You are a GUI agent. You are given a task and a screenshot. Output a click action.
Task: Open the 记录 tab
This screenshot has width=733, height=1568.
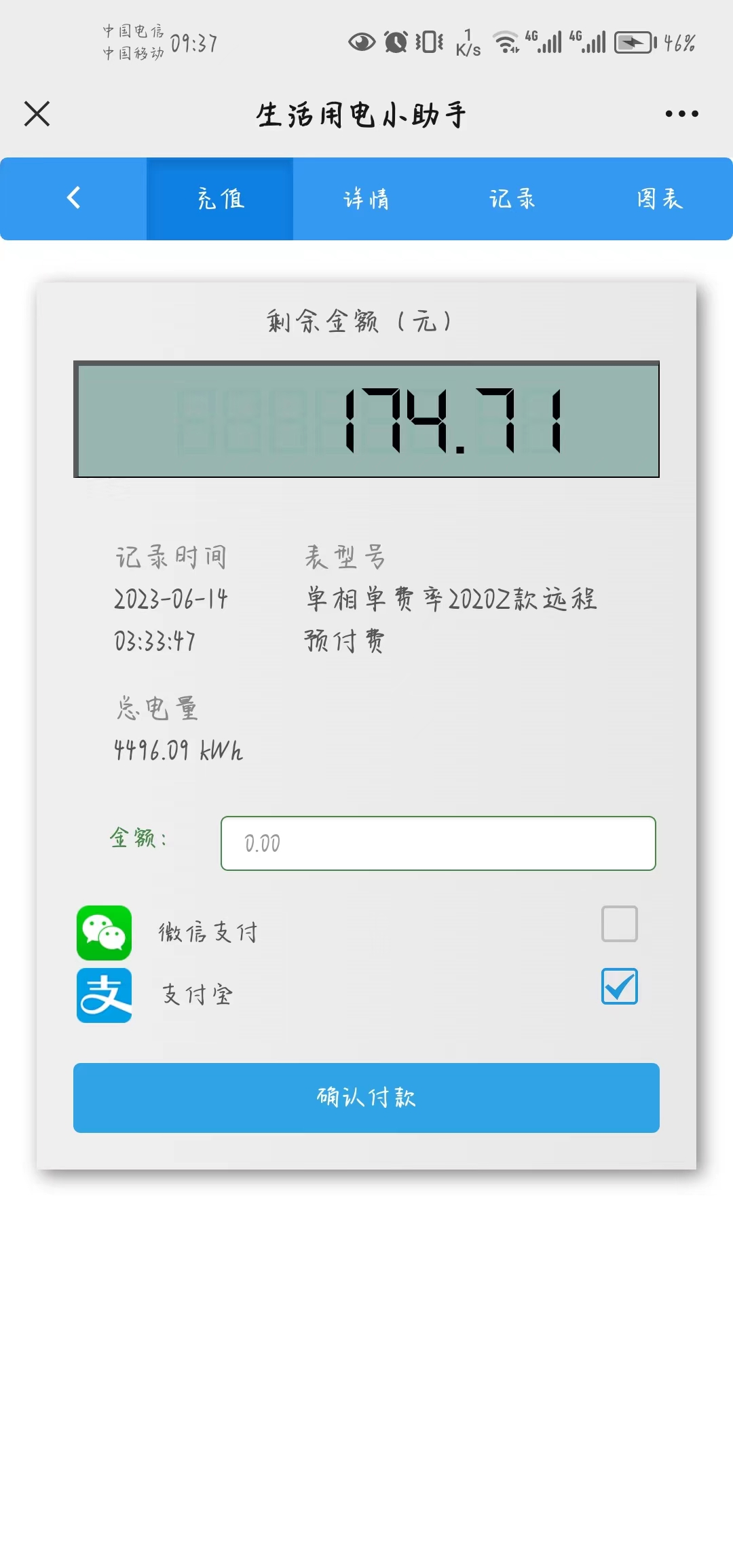pos(513,199)
